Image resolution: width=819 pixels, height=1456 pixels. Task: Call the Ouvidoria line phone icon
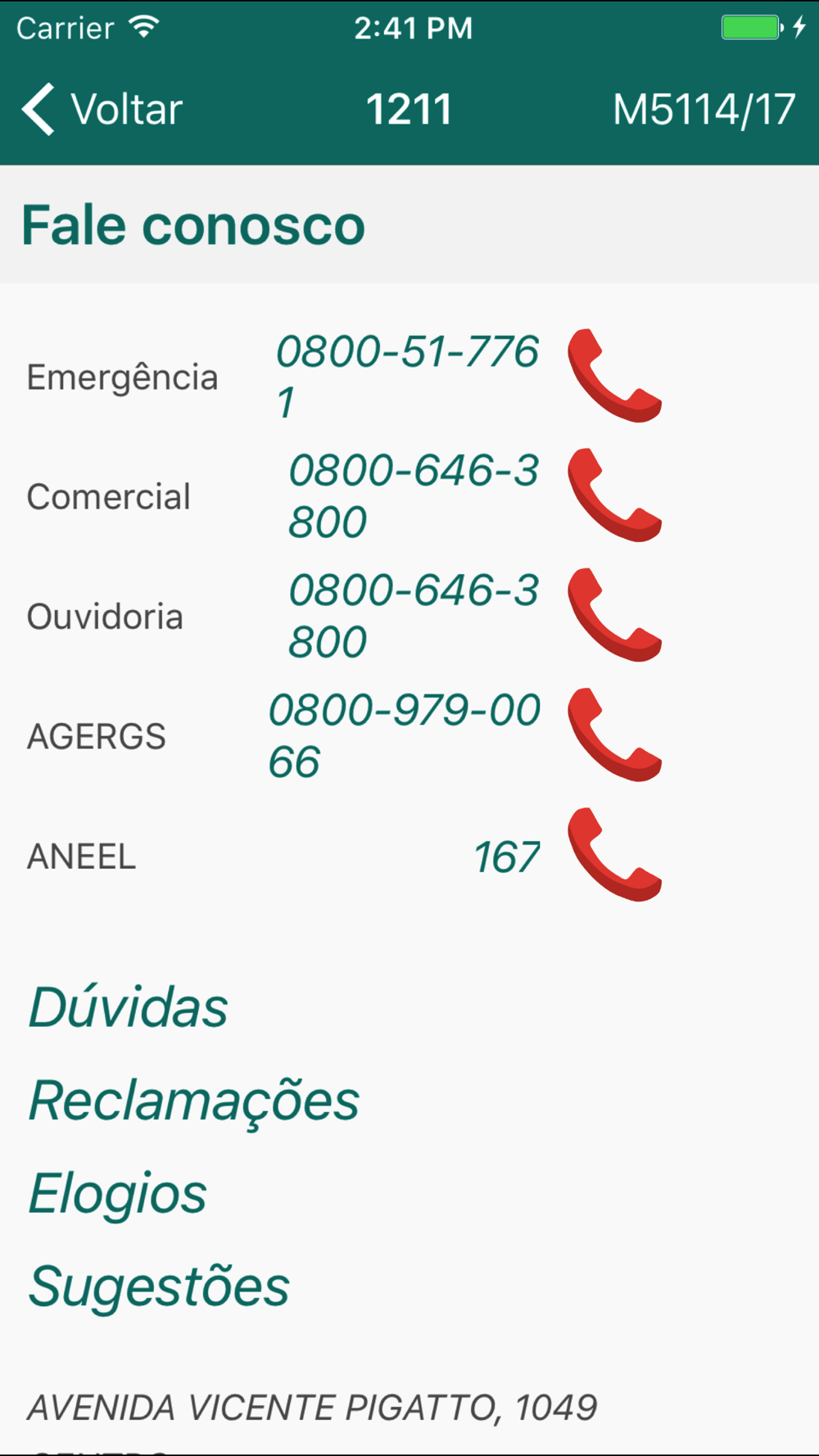pyautogui.click(x=615, y=615)
